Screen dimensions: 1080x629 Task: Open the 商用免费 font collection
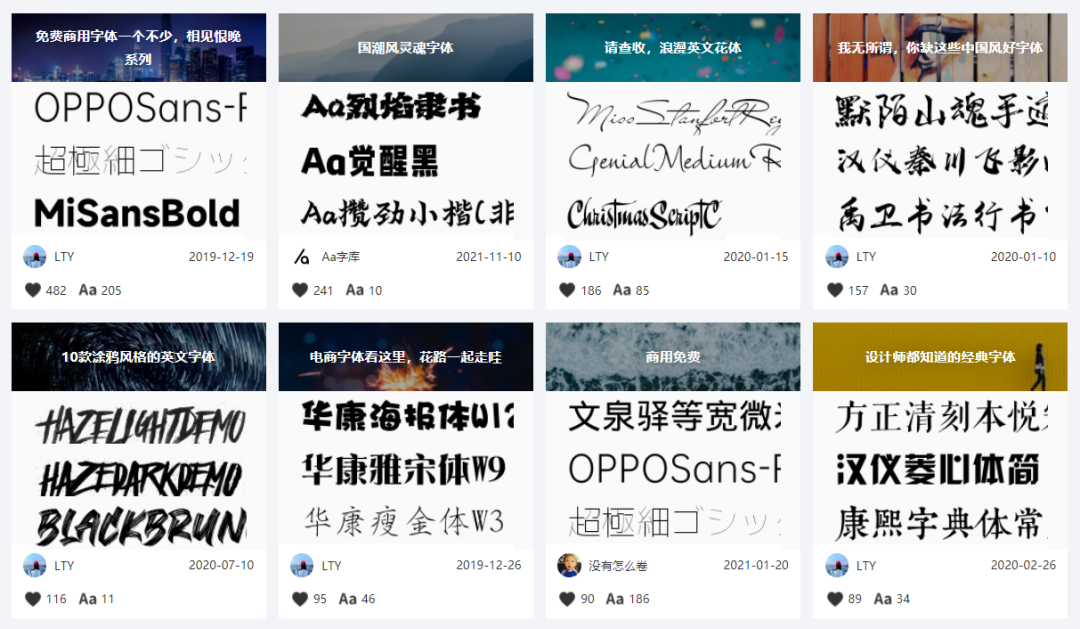672,356
